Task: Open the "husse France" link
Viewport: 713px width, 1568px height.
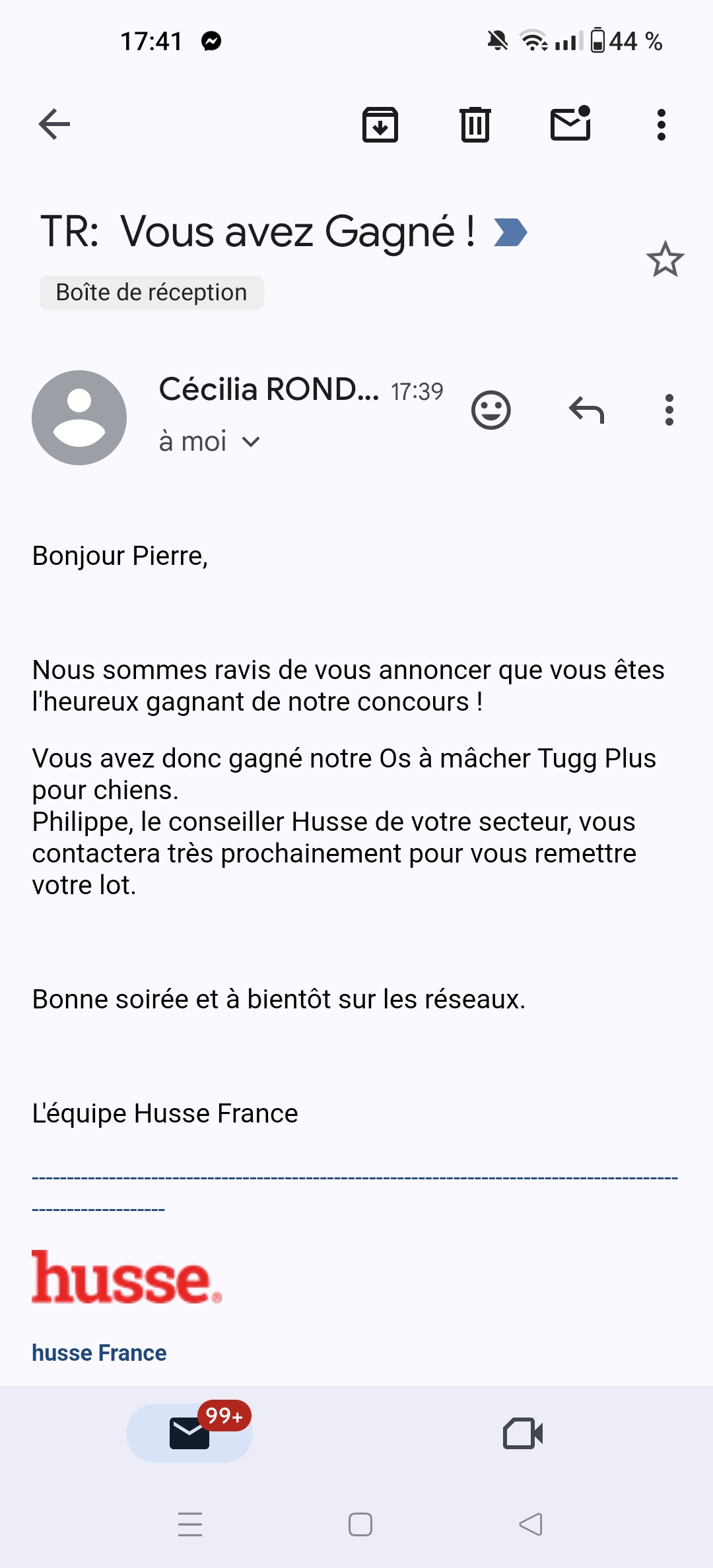Action: point(99,1353)
